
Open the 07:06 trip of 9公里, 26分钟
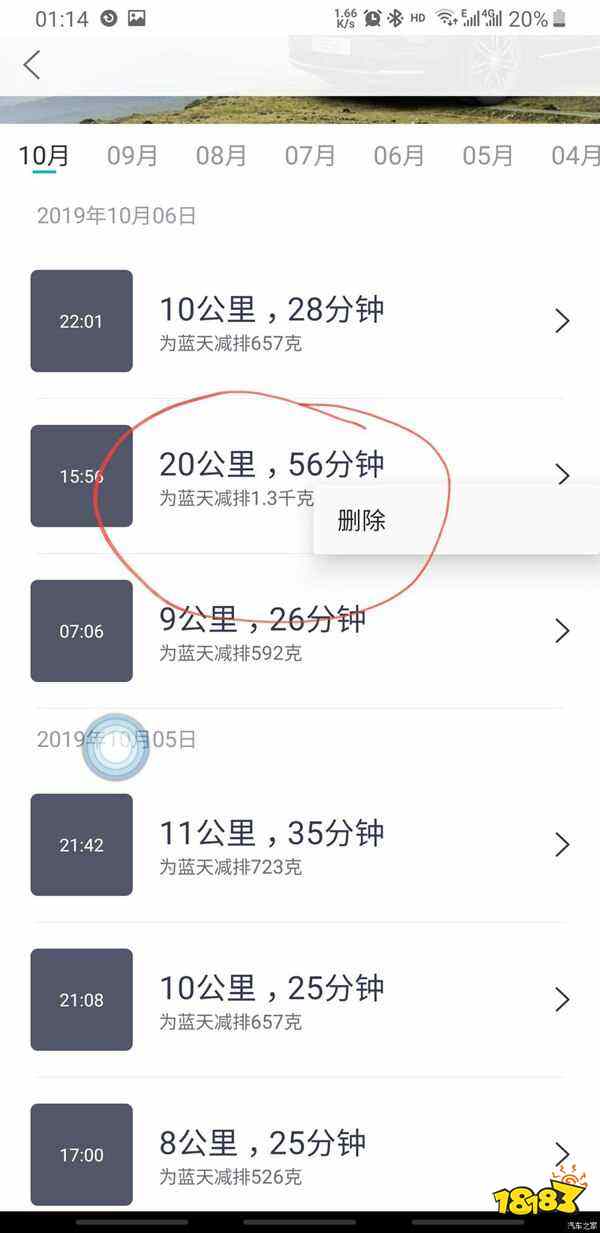pos(300,631)
